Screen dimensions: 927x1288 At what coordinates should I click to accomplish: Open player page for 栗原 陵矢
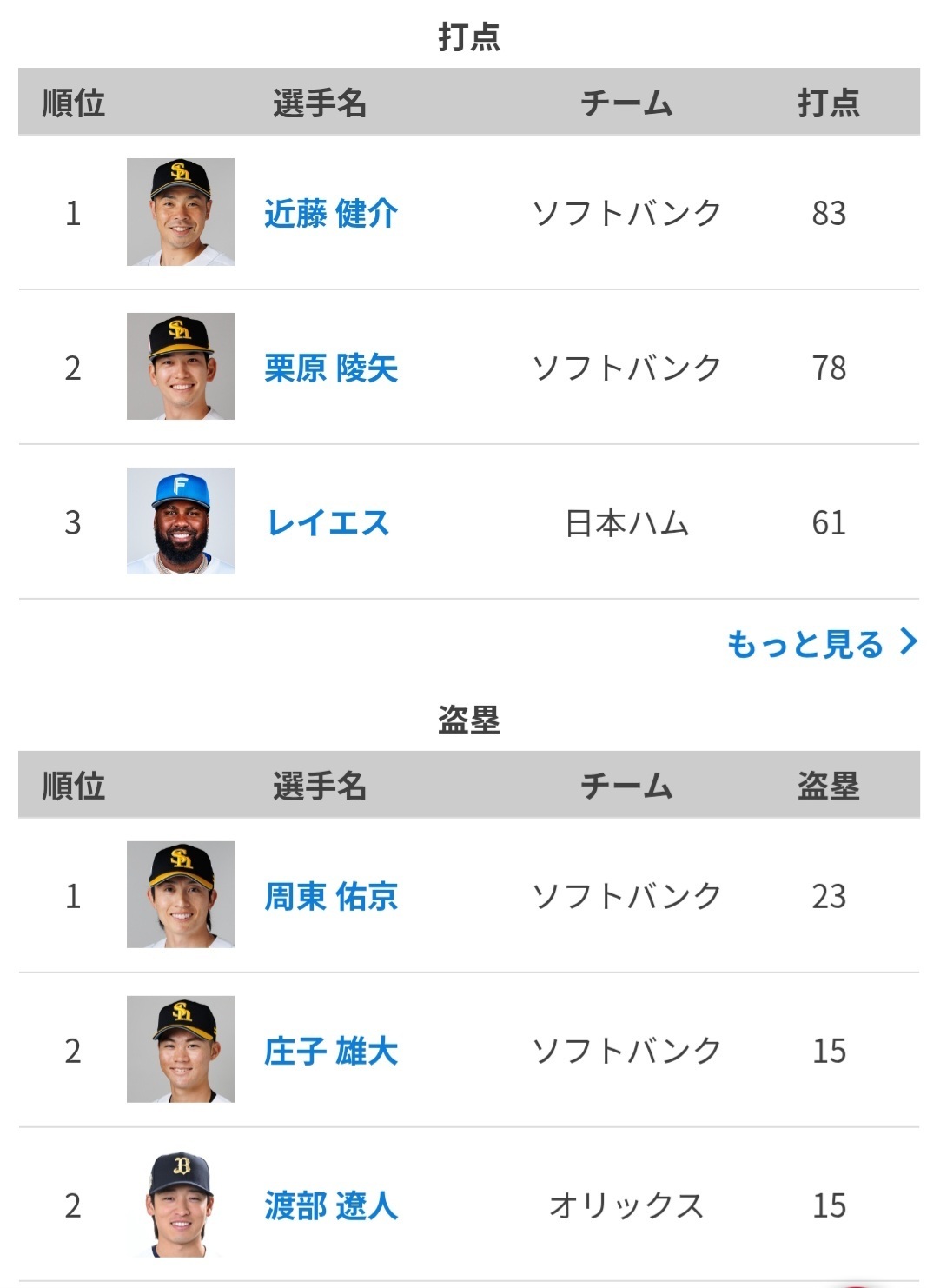tap(331, 368)
